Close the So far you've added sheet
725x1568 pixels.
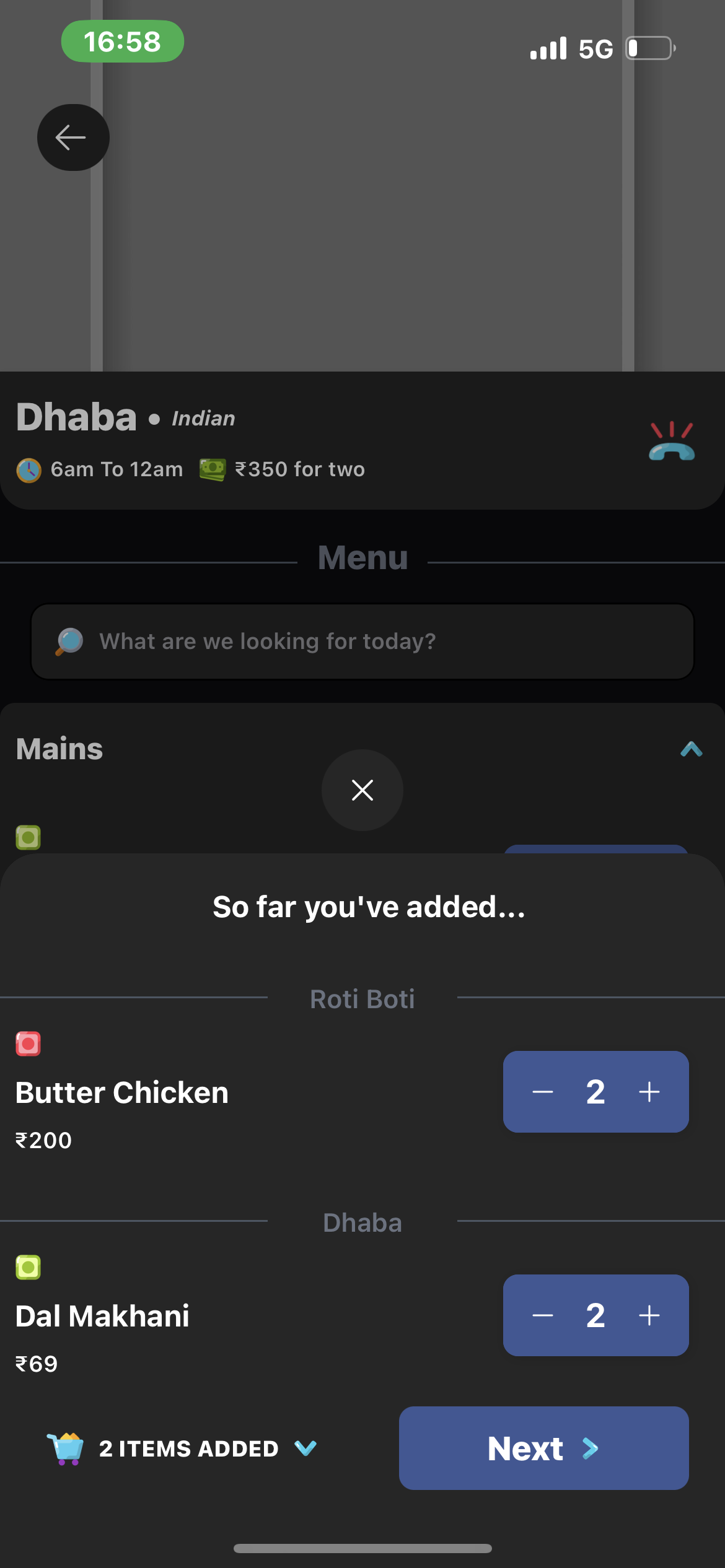pos(362,790)
